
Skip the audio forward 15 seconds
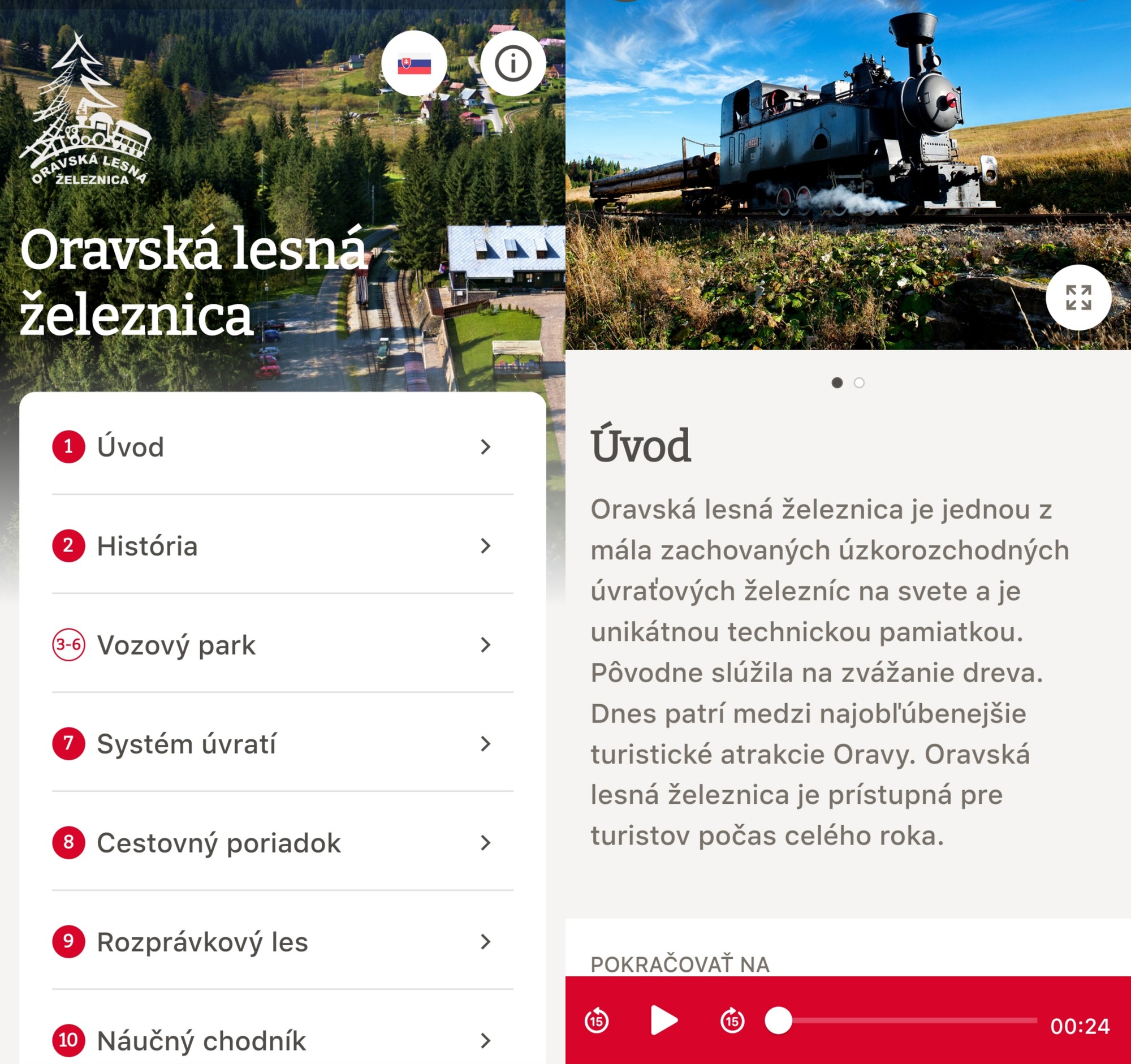732,1020
